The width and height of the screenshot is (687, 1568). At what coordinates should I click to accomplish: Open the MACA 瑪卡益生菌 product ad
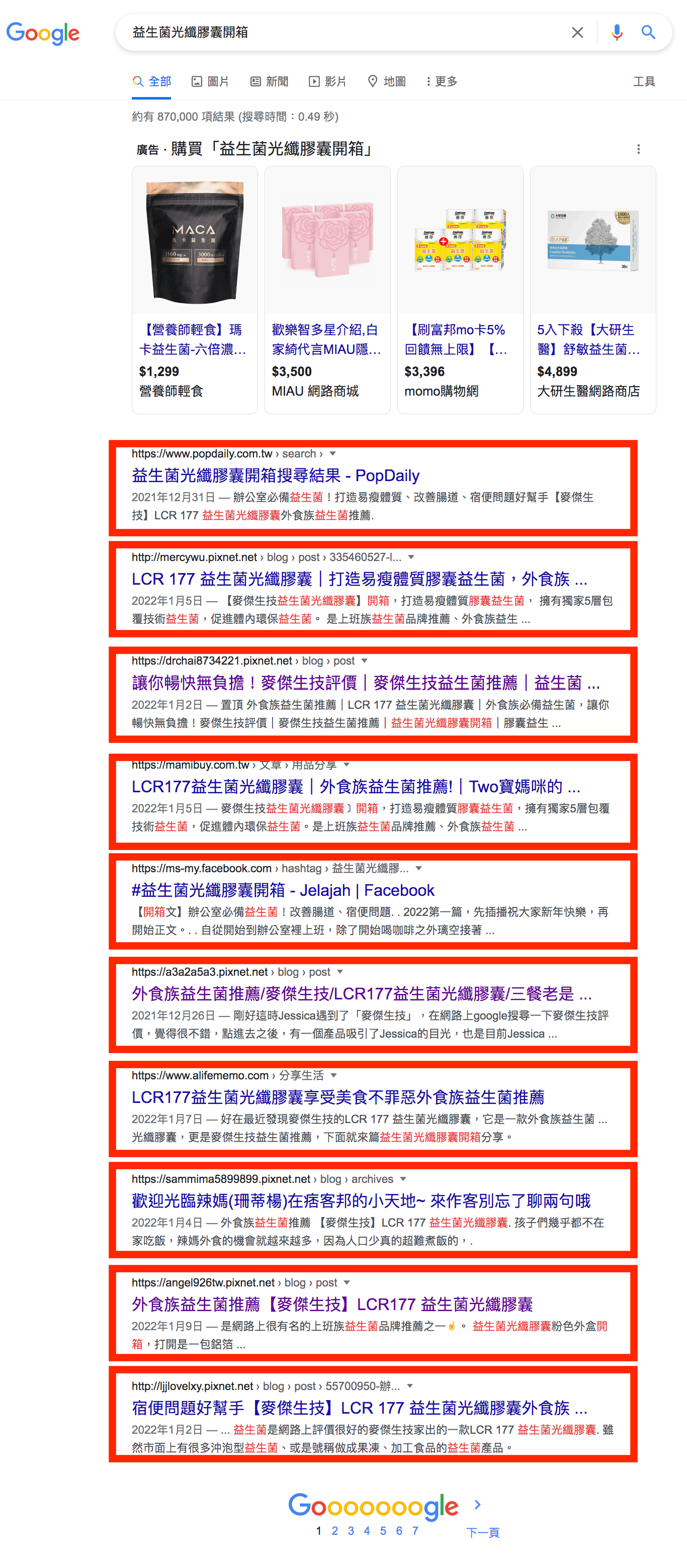coord(195,290)
